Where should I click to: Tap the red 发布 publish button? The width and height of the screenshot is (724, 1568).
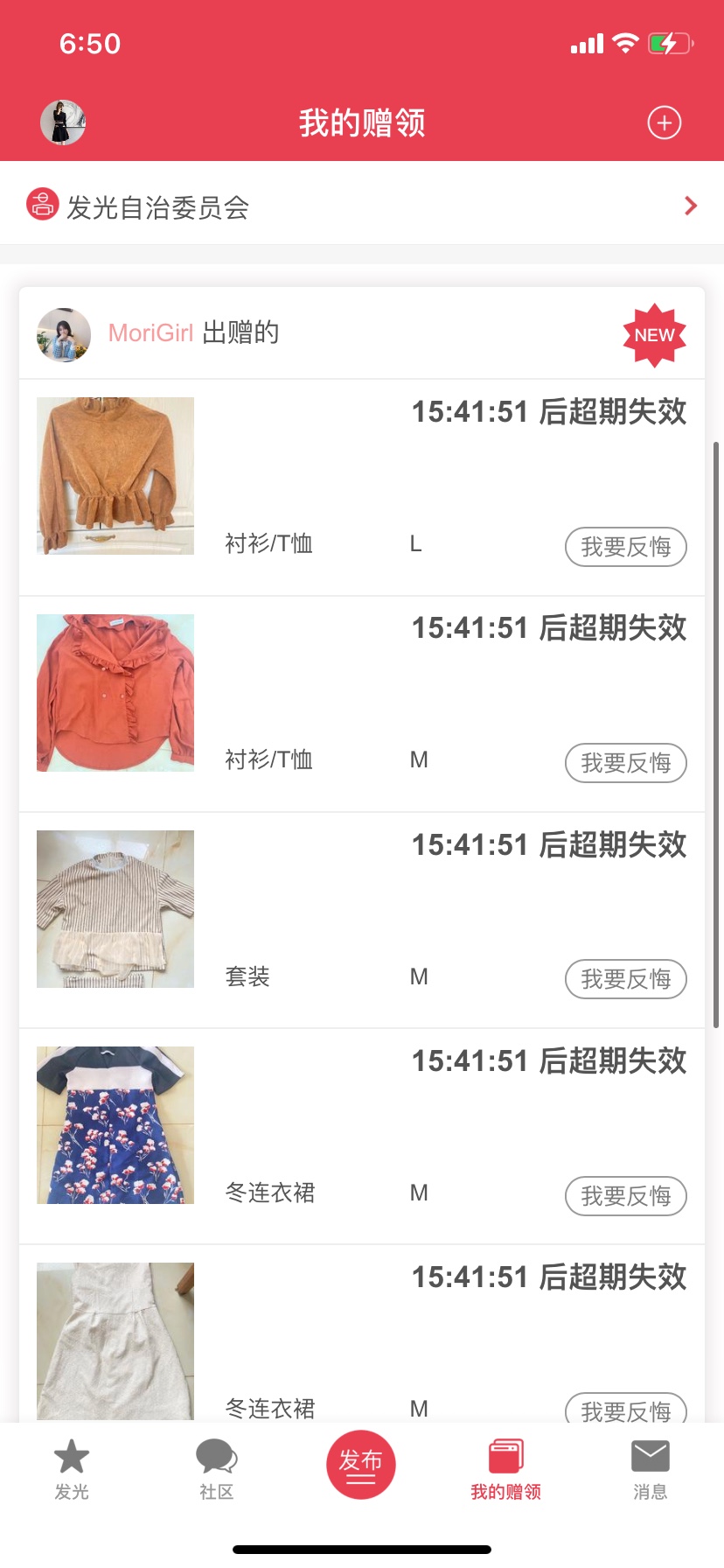click(x=361, y=1465)
